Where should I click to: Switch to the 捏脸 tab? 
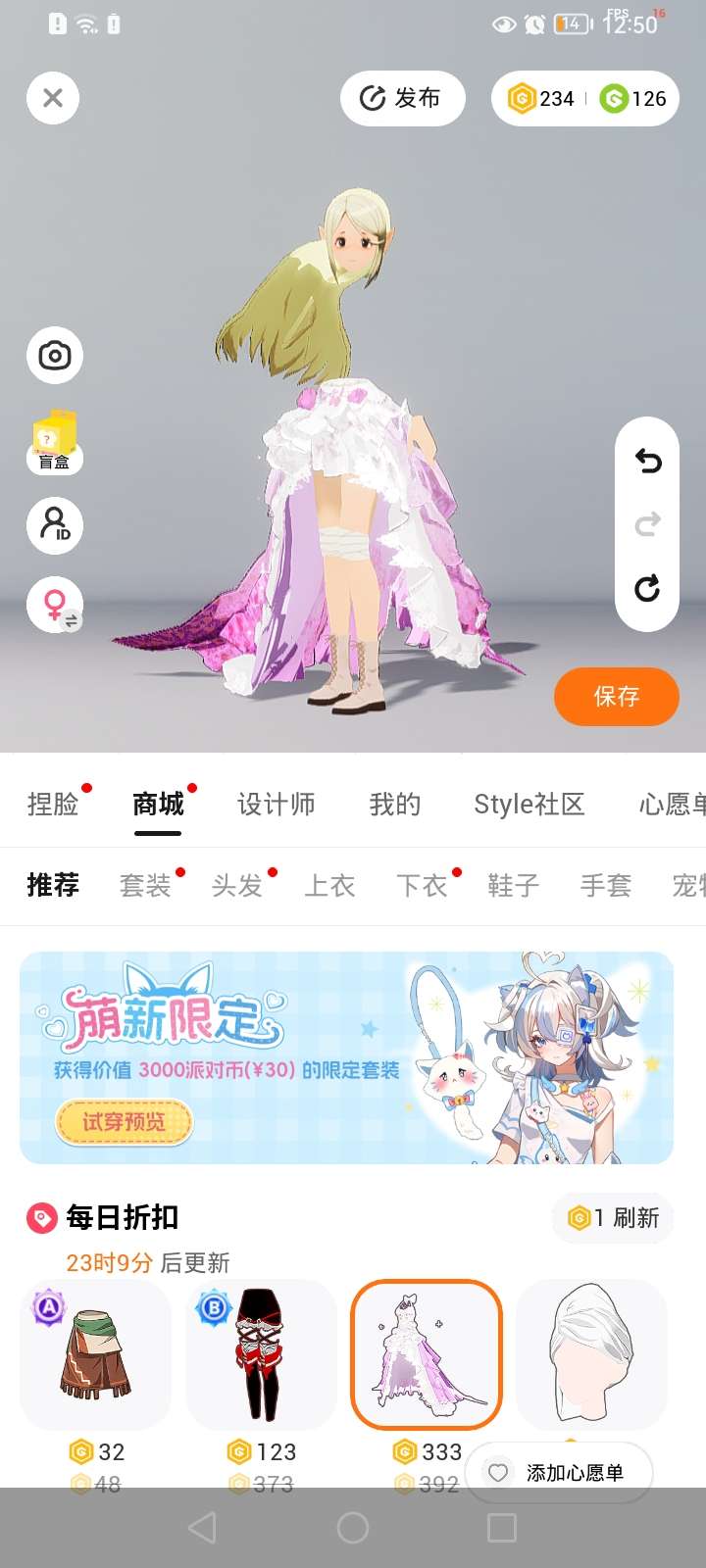click(53, 805)
